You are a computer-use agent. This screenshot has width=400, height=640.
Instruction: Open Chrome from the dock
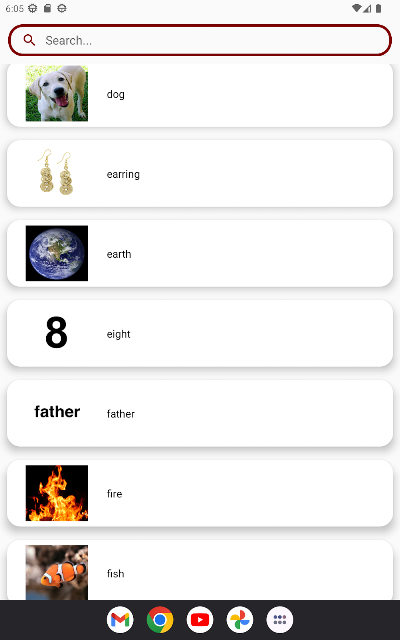(x=160, y=620)
